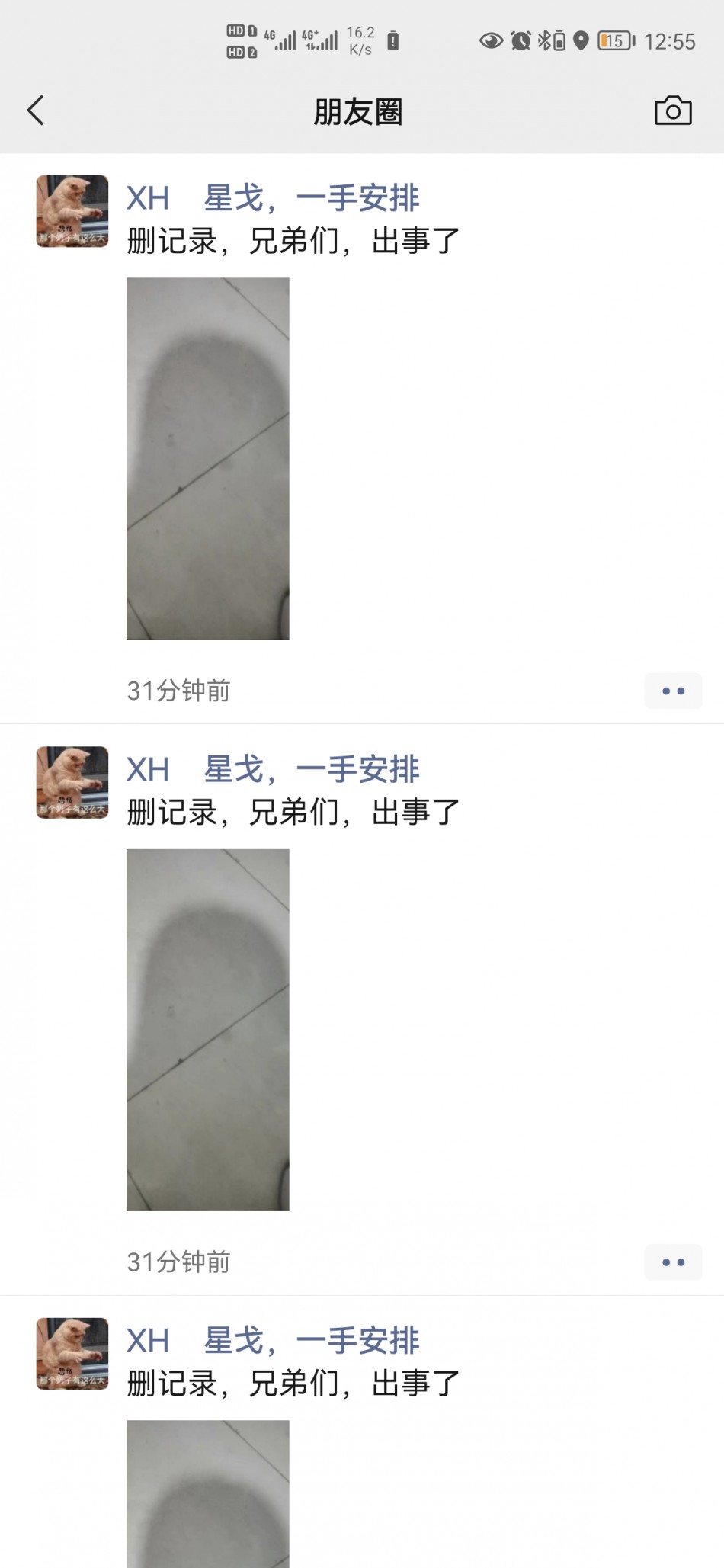Go back from the 朋友圈 page
Image resolution: width=724 pixels, height=1568 pixels.
(36, 111)
